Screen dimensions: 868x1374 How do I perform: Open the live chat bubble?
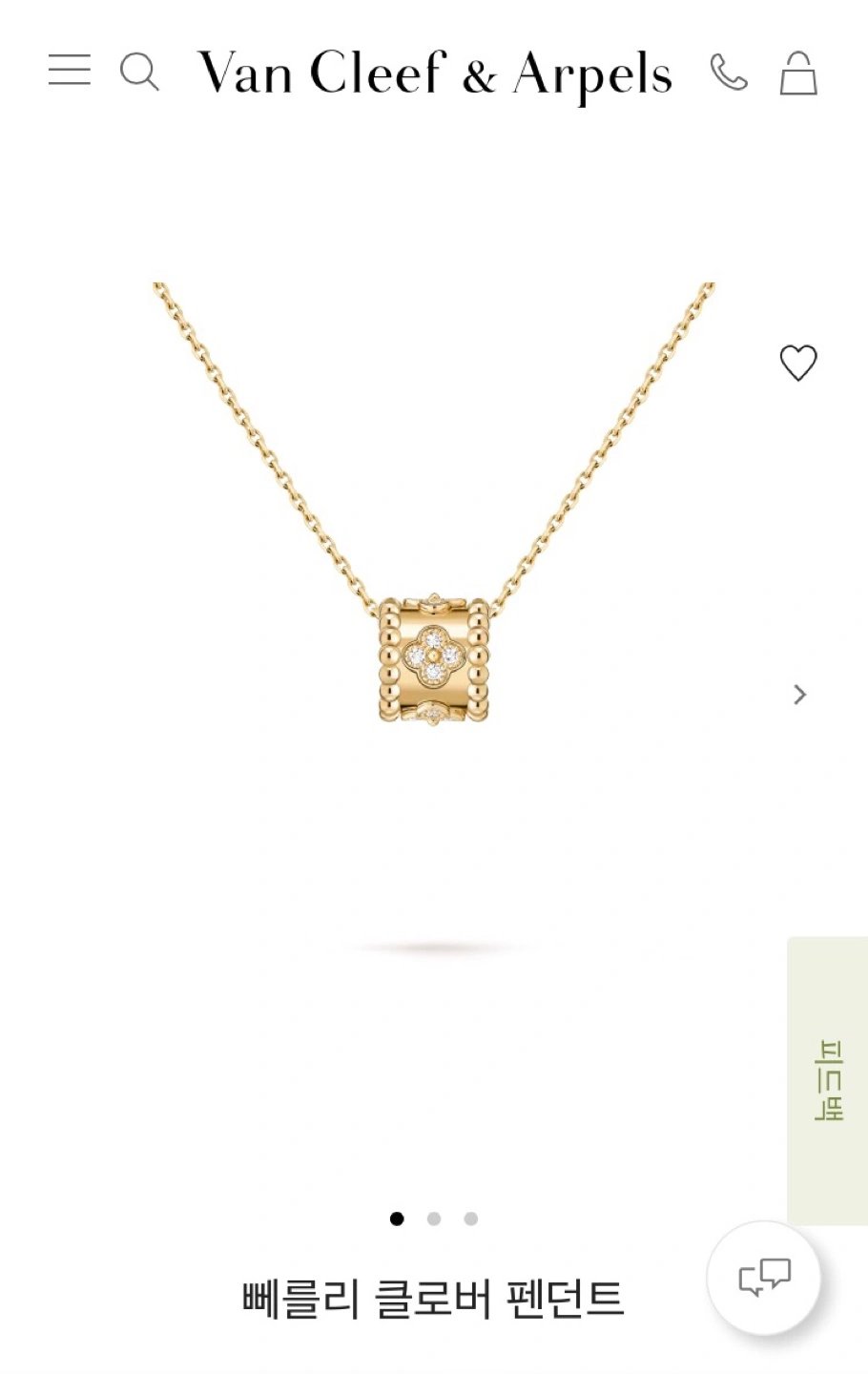[x=764, y=1277]
